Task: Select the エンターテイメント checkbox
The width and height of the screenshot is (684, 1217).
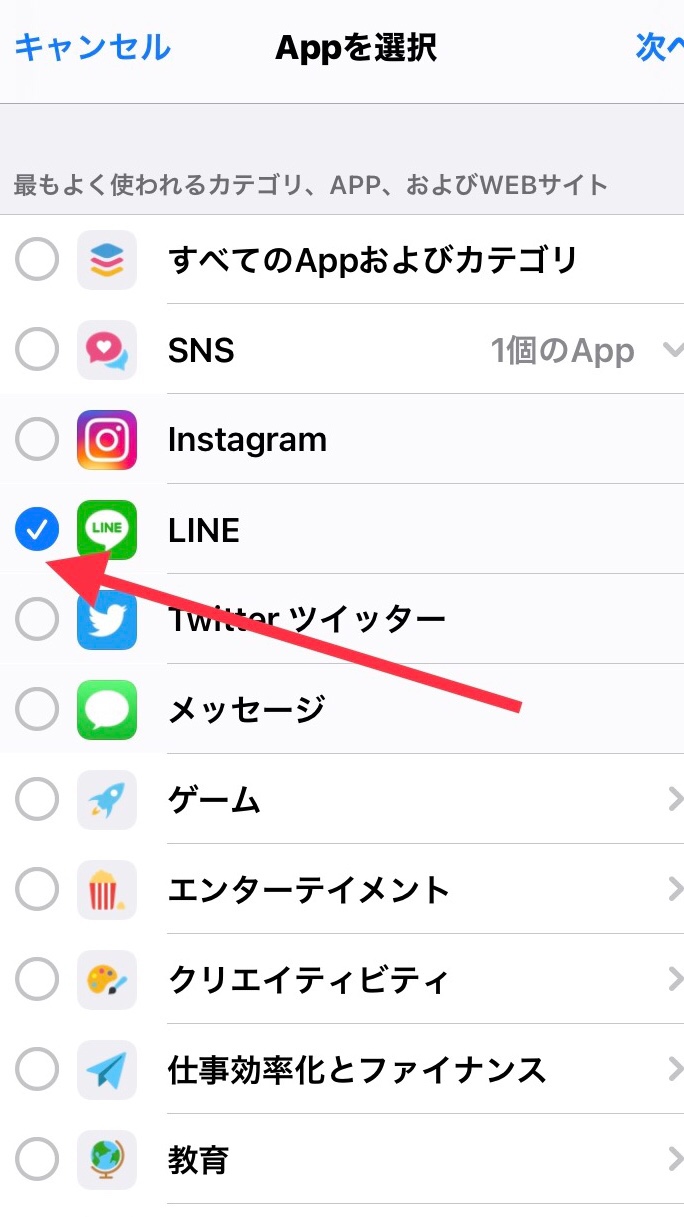Action: click(37, 889)
